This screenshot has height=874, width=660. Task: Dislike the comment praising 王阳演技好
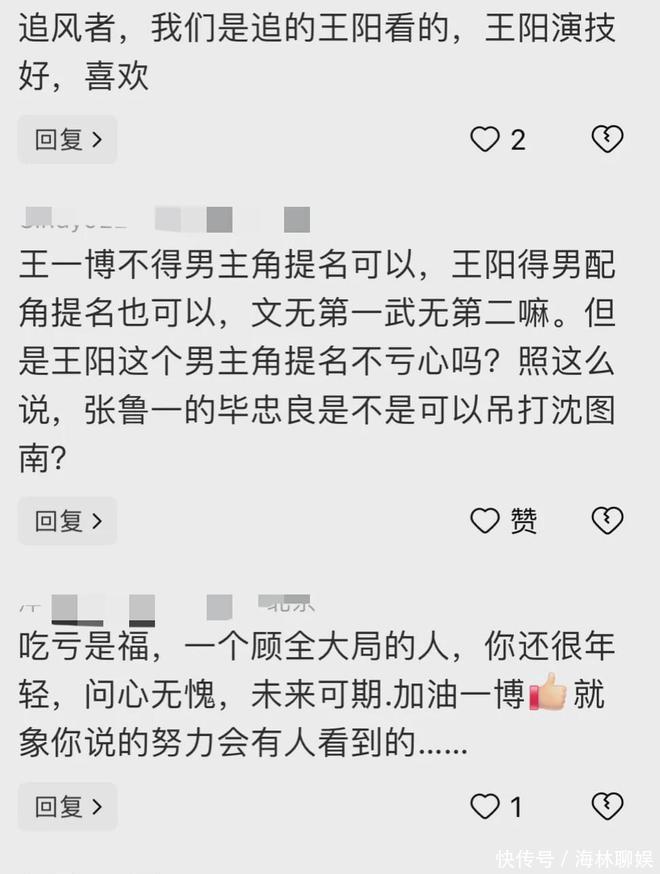point(607,140)
